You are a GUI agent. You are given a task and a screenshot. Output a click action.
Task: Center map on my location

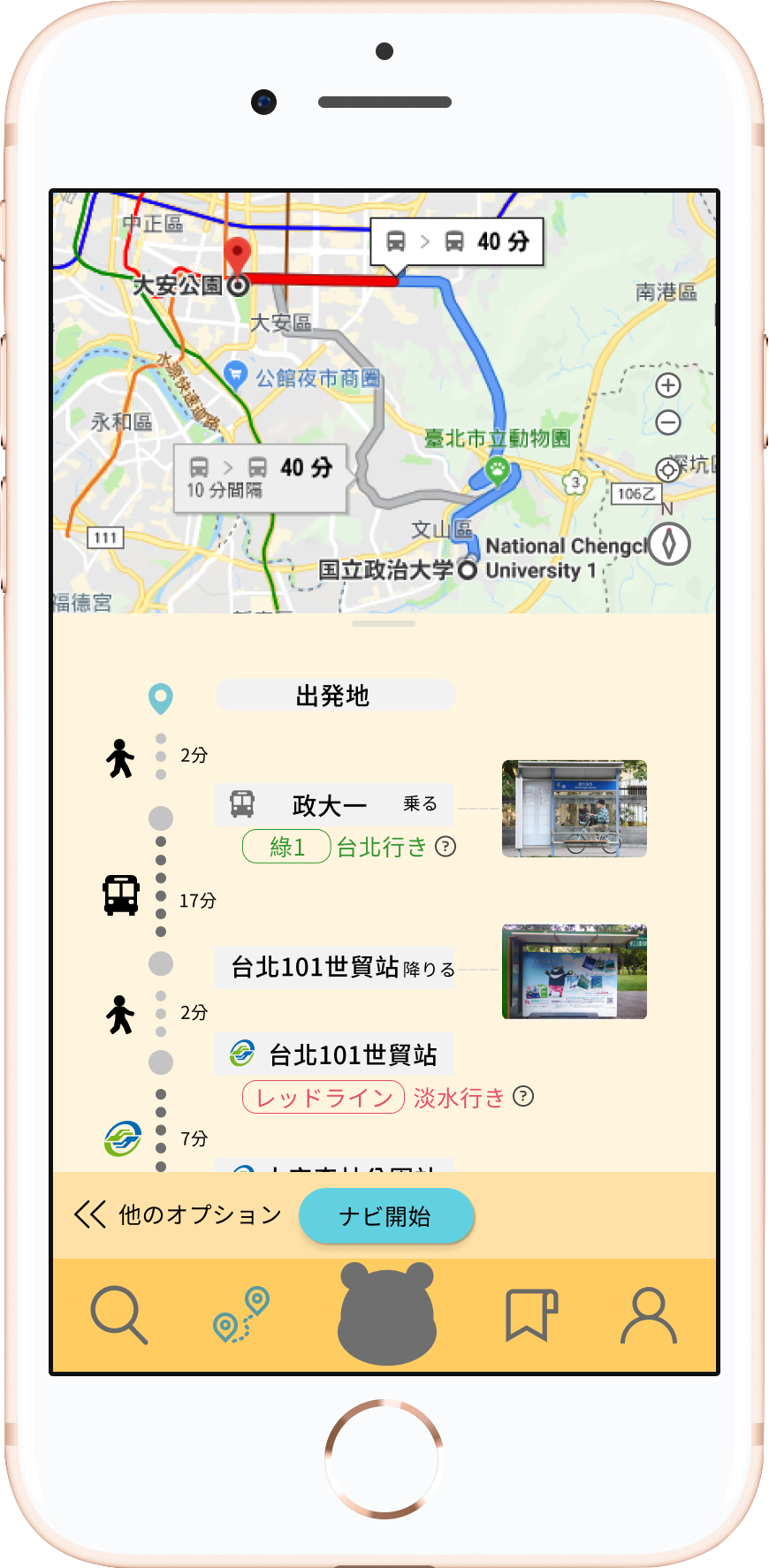pyautogui.click(x=668, y=470)
